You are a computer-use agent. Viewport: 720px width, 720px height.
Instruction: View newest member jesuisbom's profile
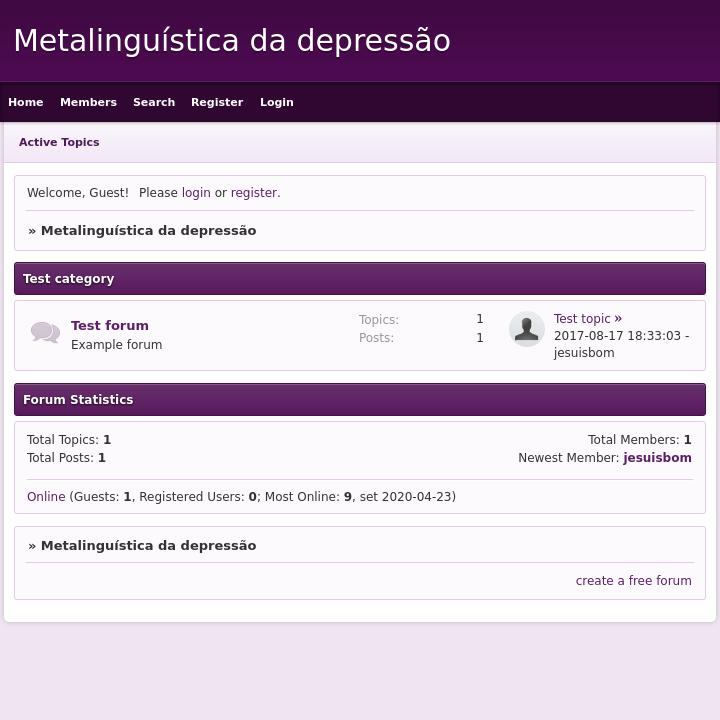[657, 458]
